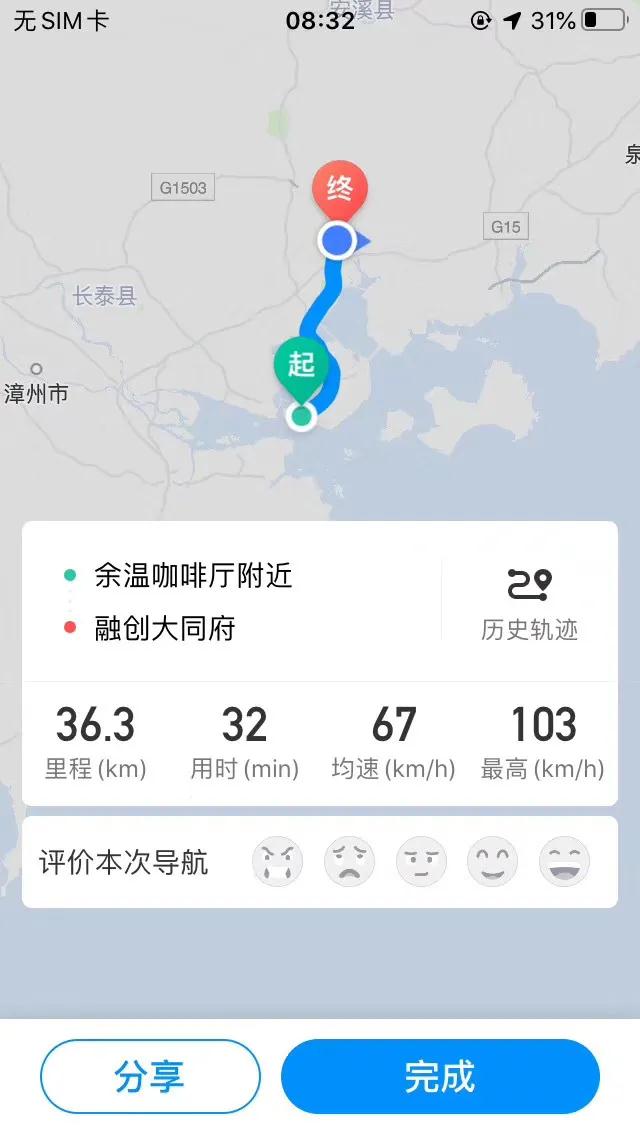
Task: Rate navigation with the smiling face
Action: [x=493, y=862]
